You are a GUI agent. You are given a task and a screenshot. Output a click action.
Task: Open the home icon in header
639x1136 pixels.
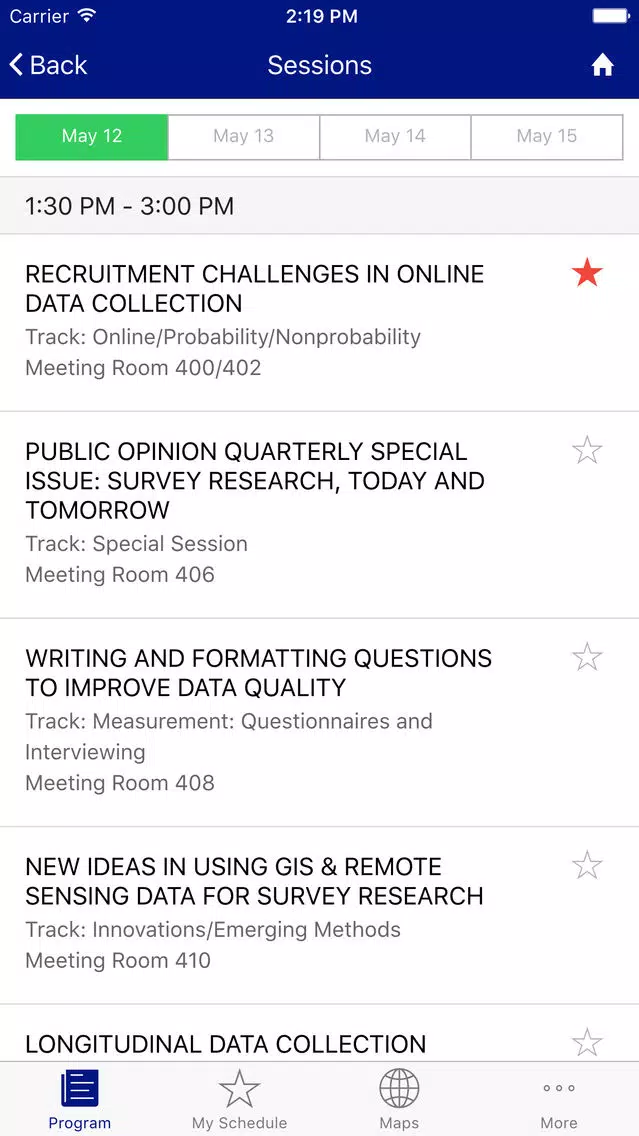click(x=602, y=66)
